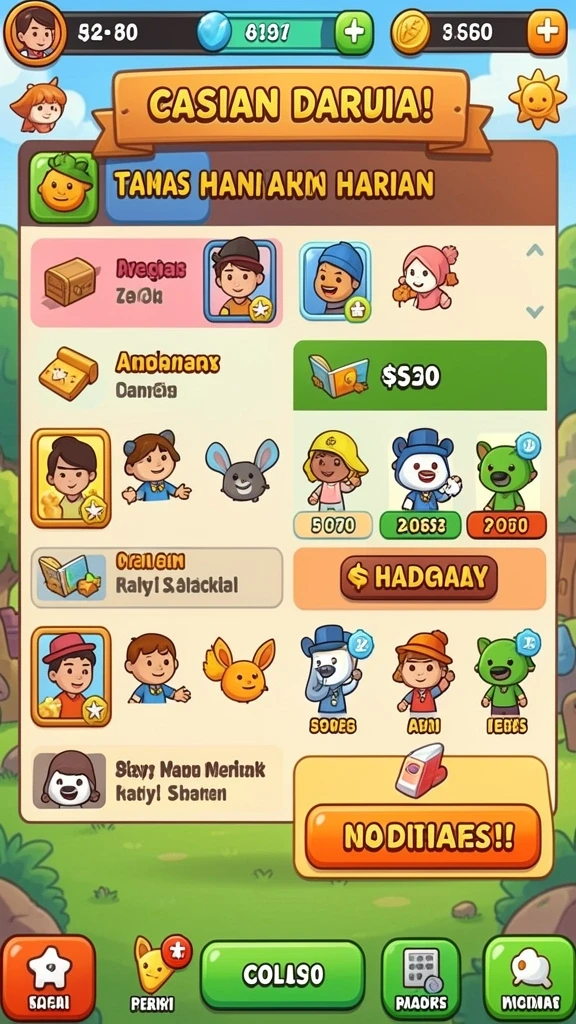Open the player profile avatar
The image size is (576, 1024).
pyautogui.click(x=35, y=31)
